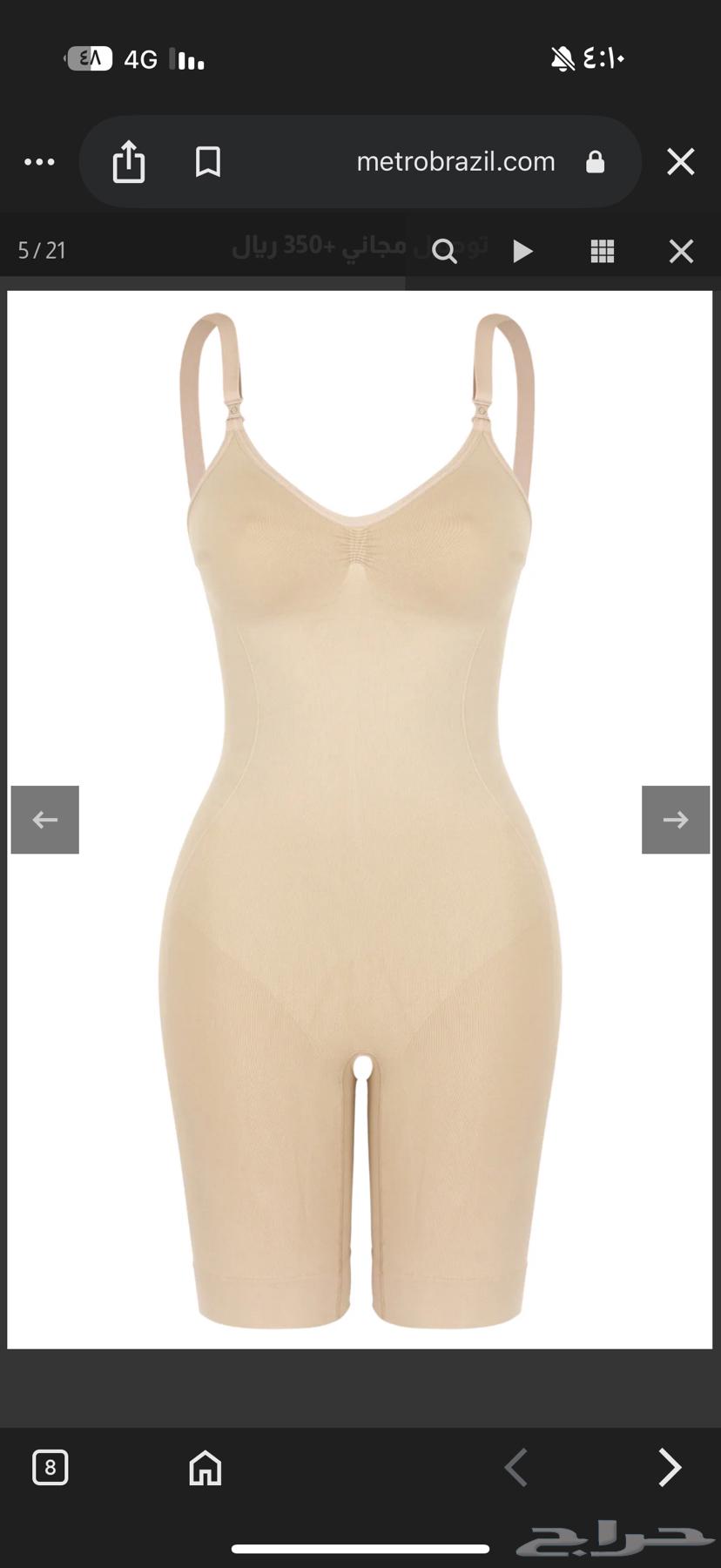Show the next gallery image

coord(676,820)
